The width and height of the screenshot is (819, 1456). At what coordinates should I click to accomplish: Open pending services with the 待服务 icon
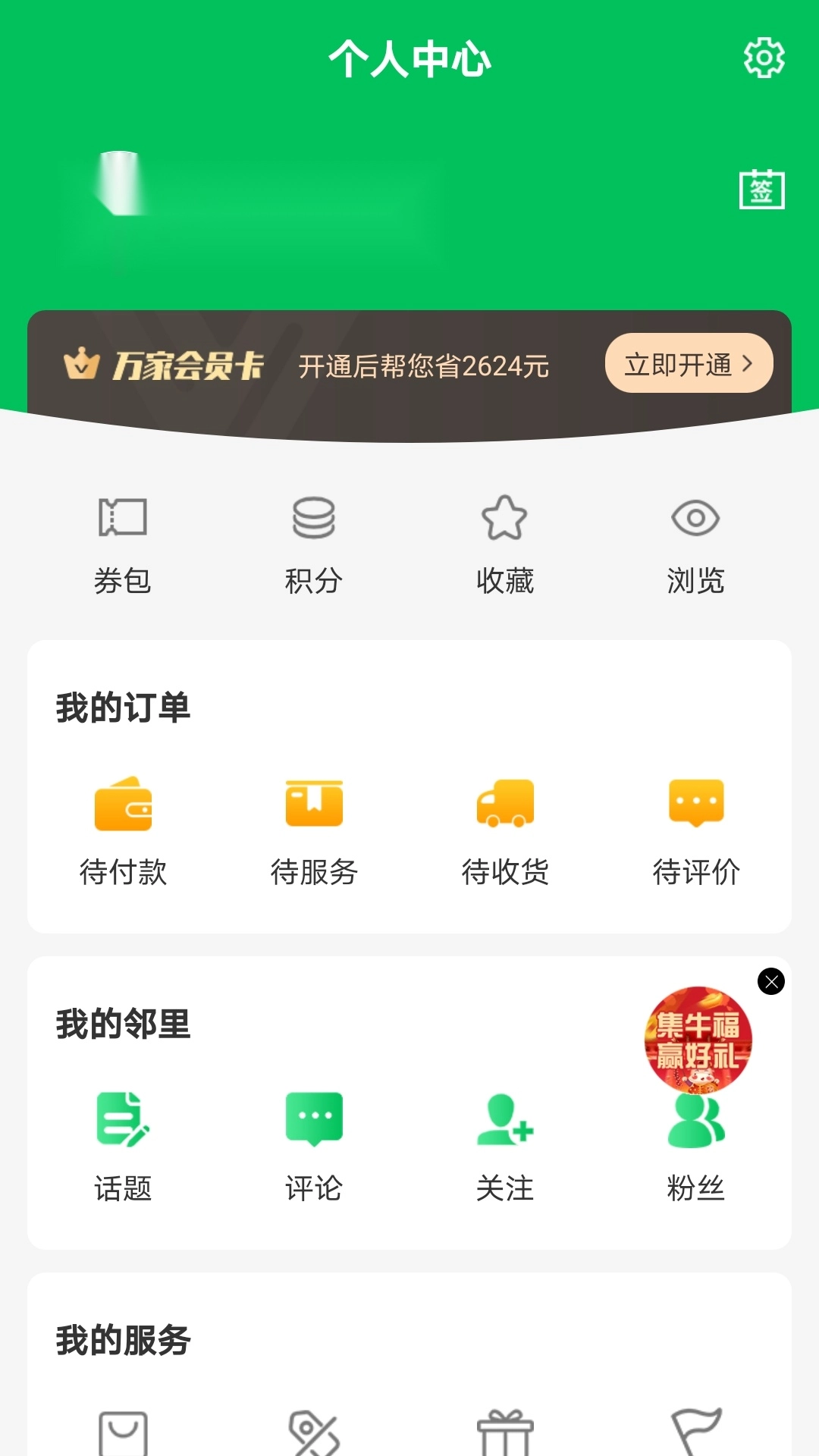click(x=314, y=805)
